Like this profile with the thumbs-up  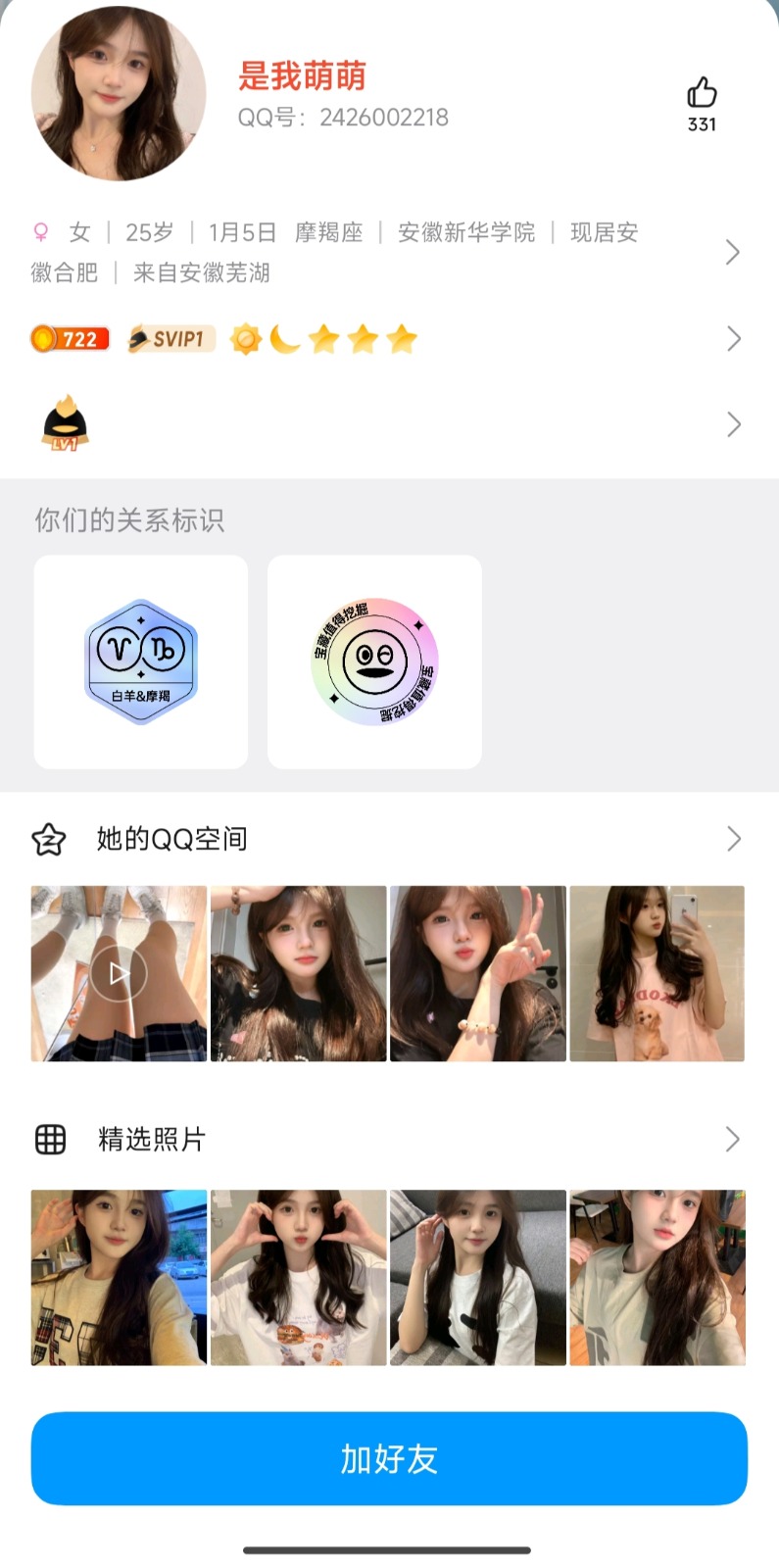click(x=702, y=94)
